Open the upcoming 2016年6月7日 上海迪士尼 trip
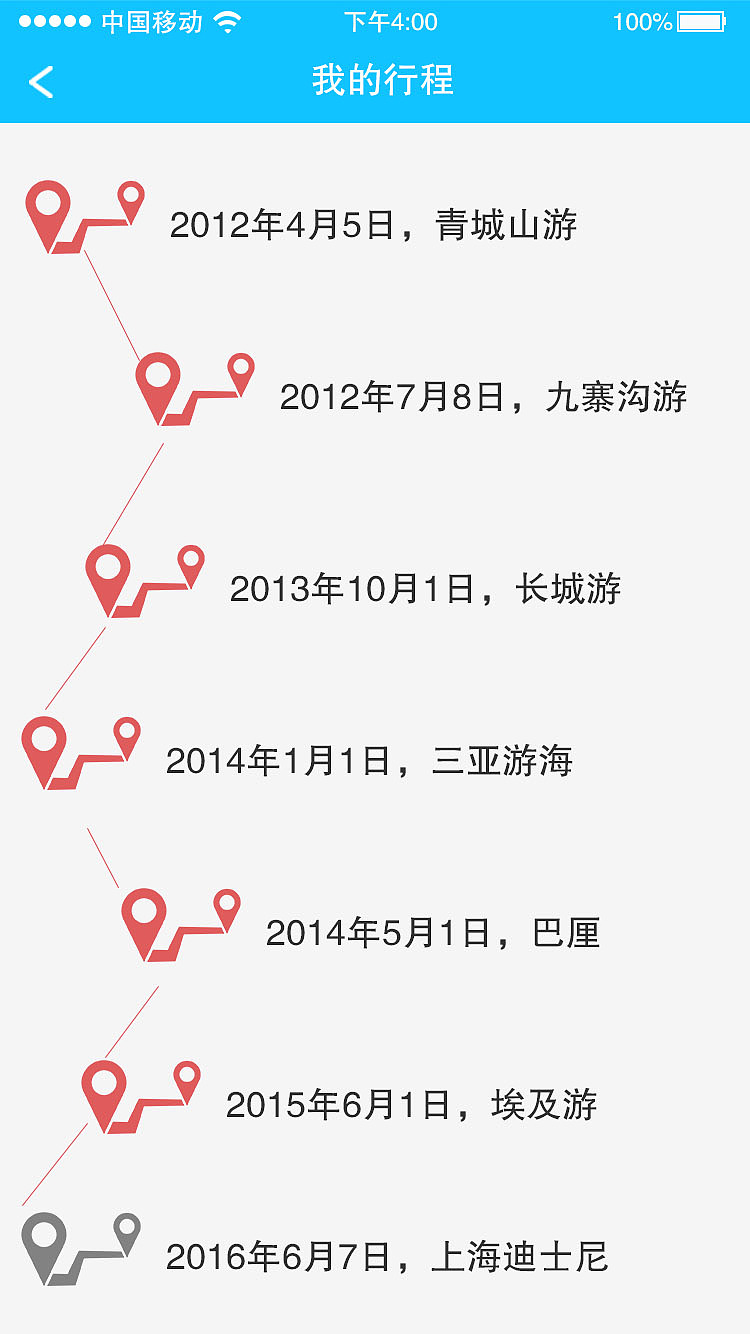750x1334 pixels. pyautogui.click(x=386, y=1257)
